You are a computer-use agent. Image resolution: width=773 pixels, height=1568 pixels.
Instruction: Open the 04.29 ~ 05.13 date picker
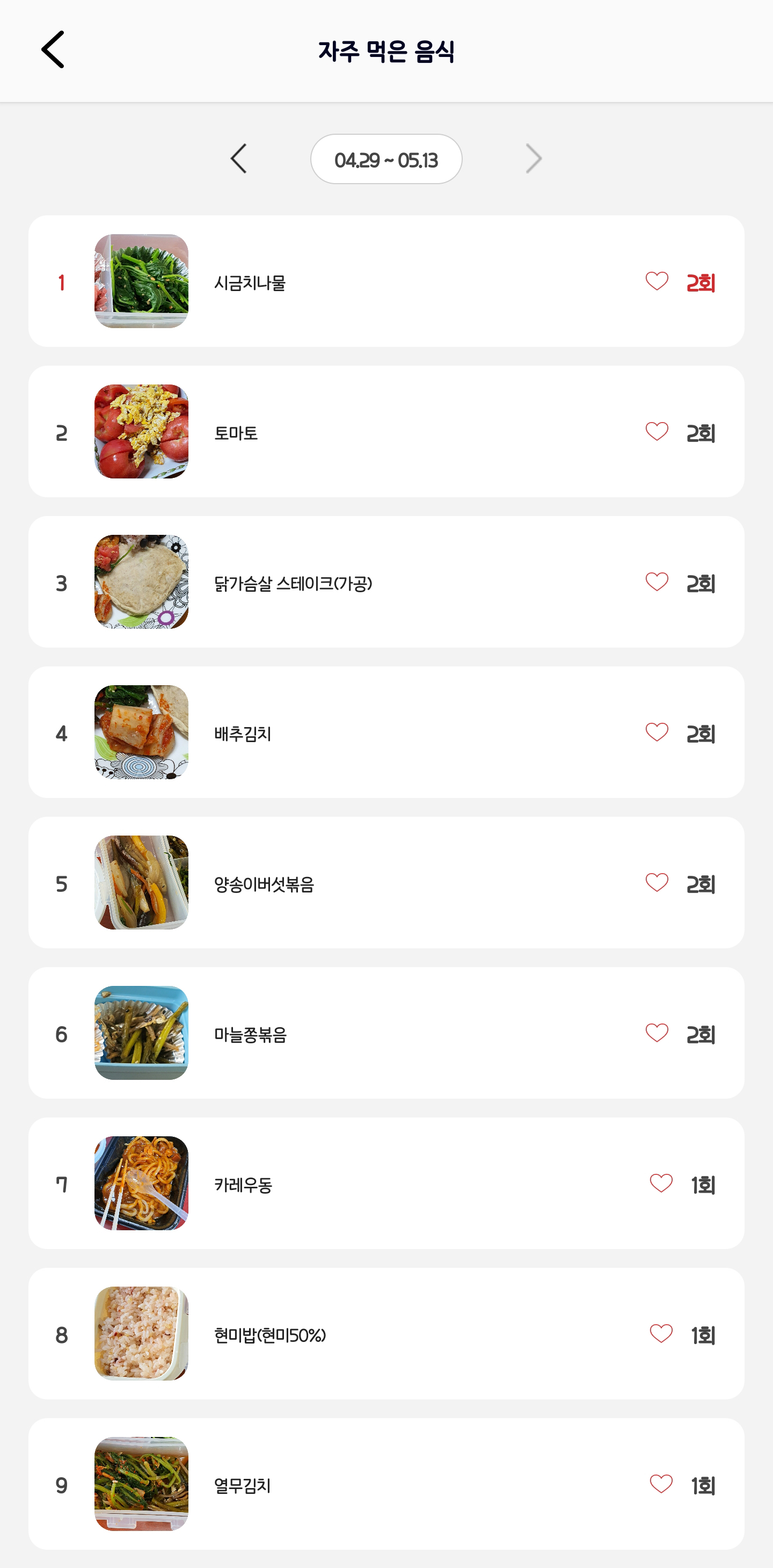click(x=386, y=159)
